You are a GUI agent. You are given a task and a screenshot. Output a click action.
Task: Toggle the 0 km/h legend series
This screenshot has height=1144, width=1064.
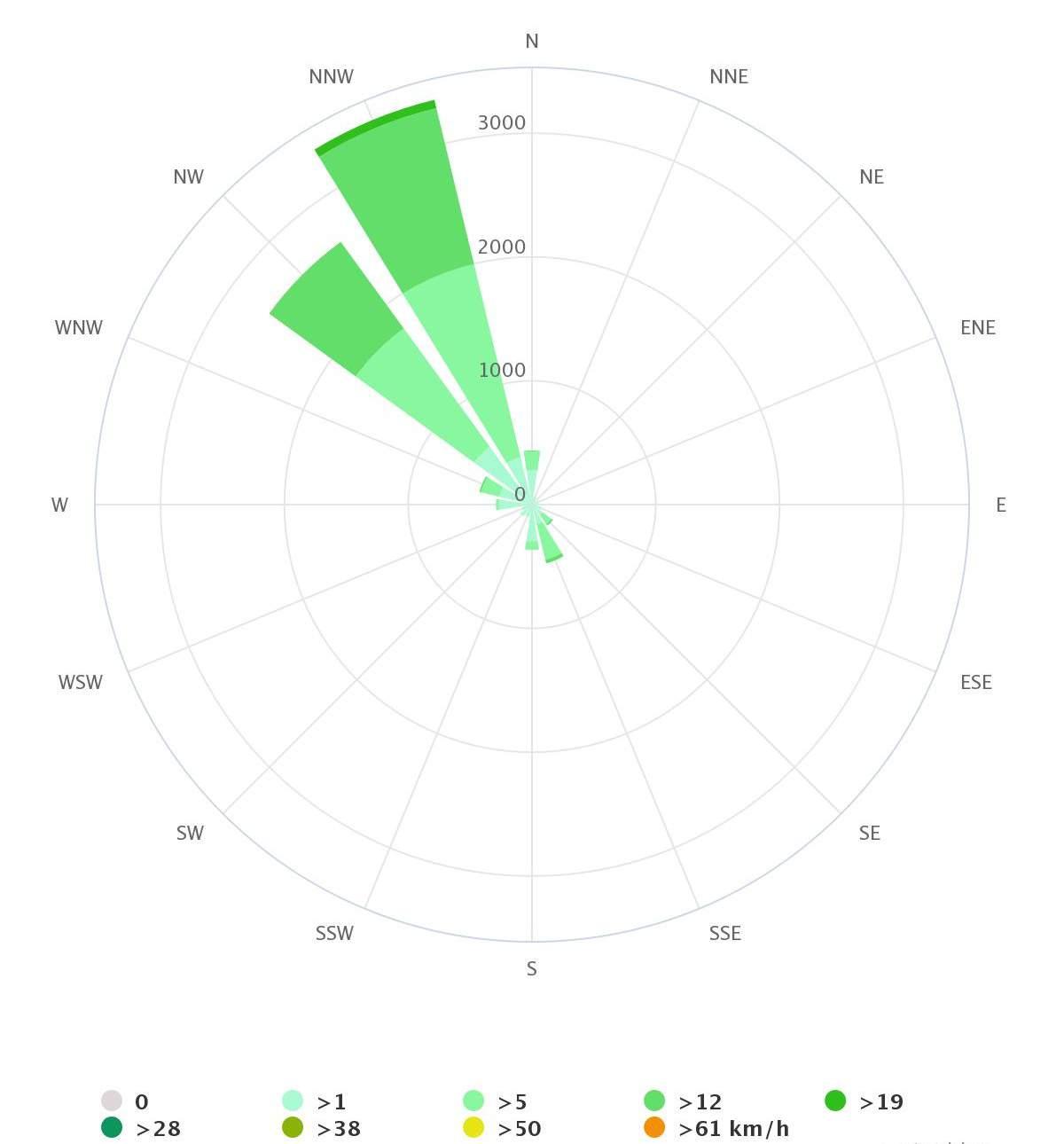(124, 1101)
